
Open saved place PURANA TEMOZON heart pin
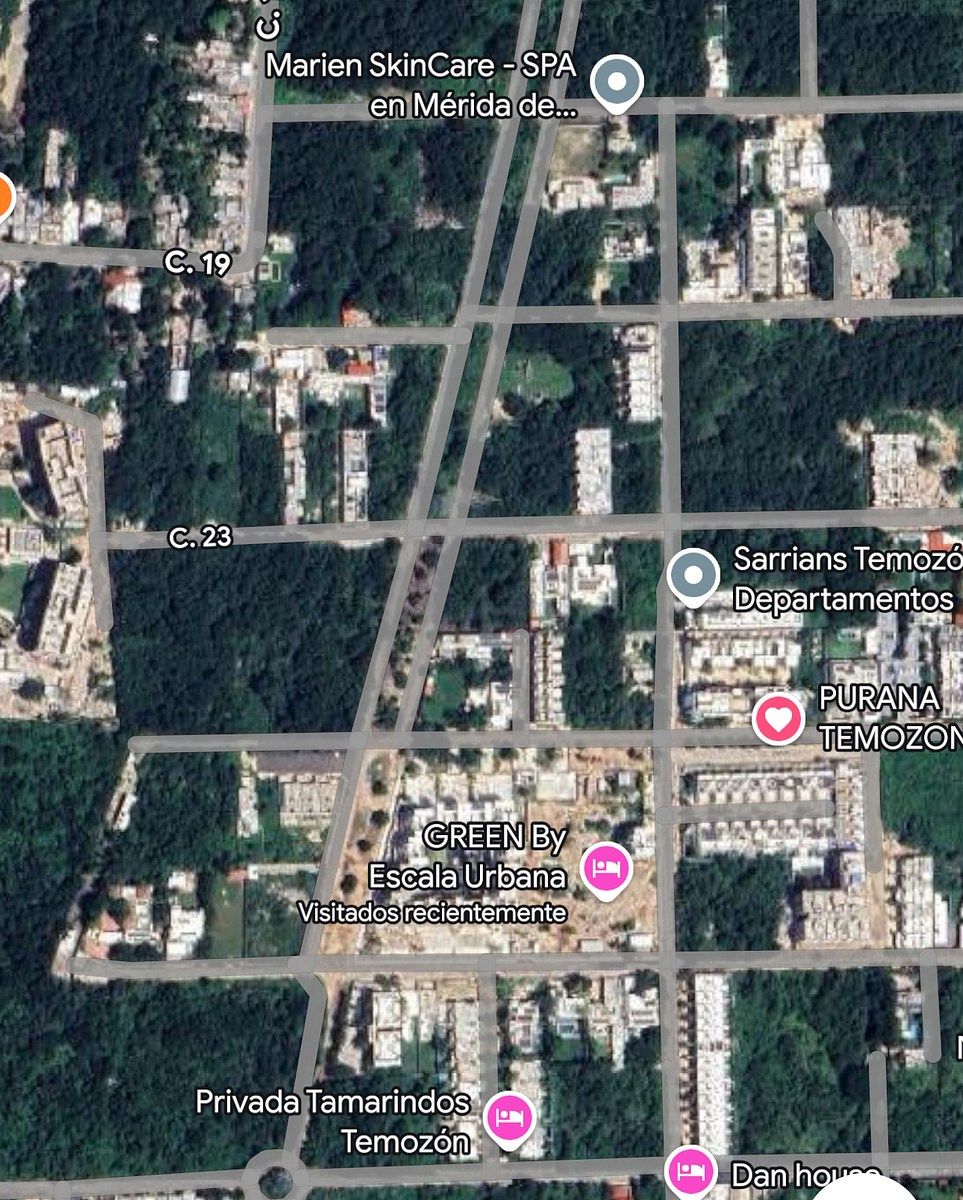tap(779, 717)
